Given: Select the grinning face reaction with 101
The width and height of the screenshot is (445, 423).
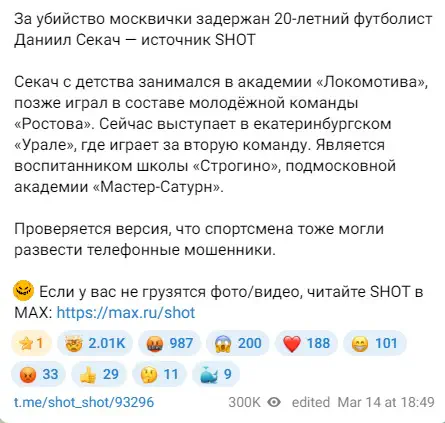Looking at the screenshot, I should click(375, 343).
